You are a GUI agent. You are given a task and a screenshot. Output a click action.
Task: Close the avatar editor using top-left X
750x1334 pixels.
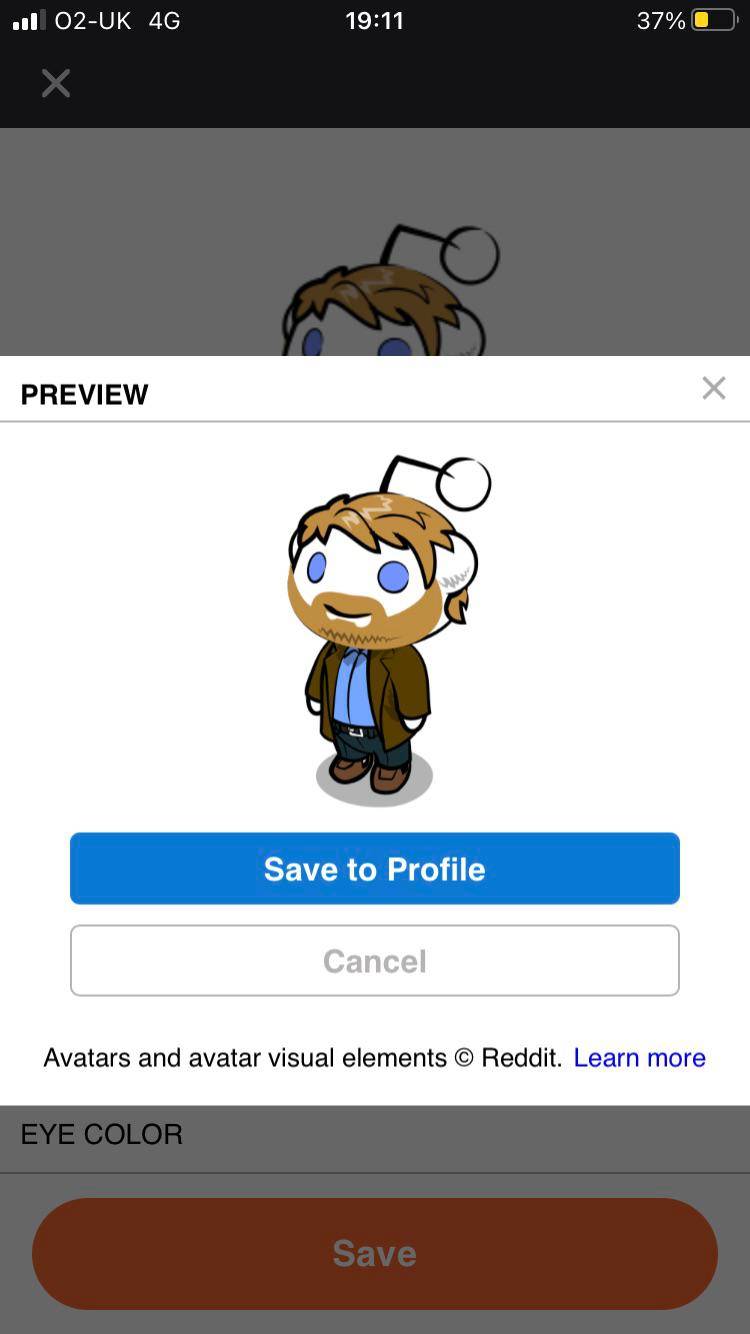[x=55, y=84]
